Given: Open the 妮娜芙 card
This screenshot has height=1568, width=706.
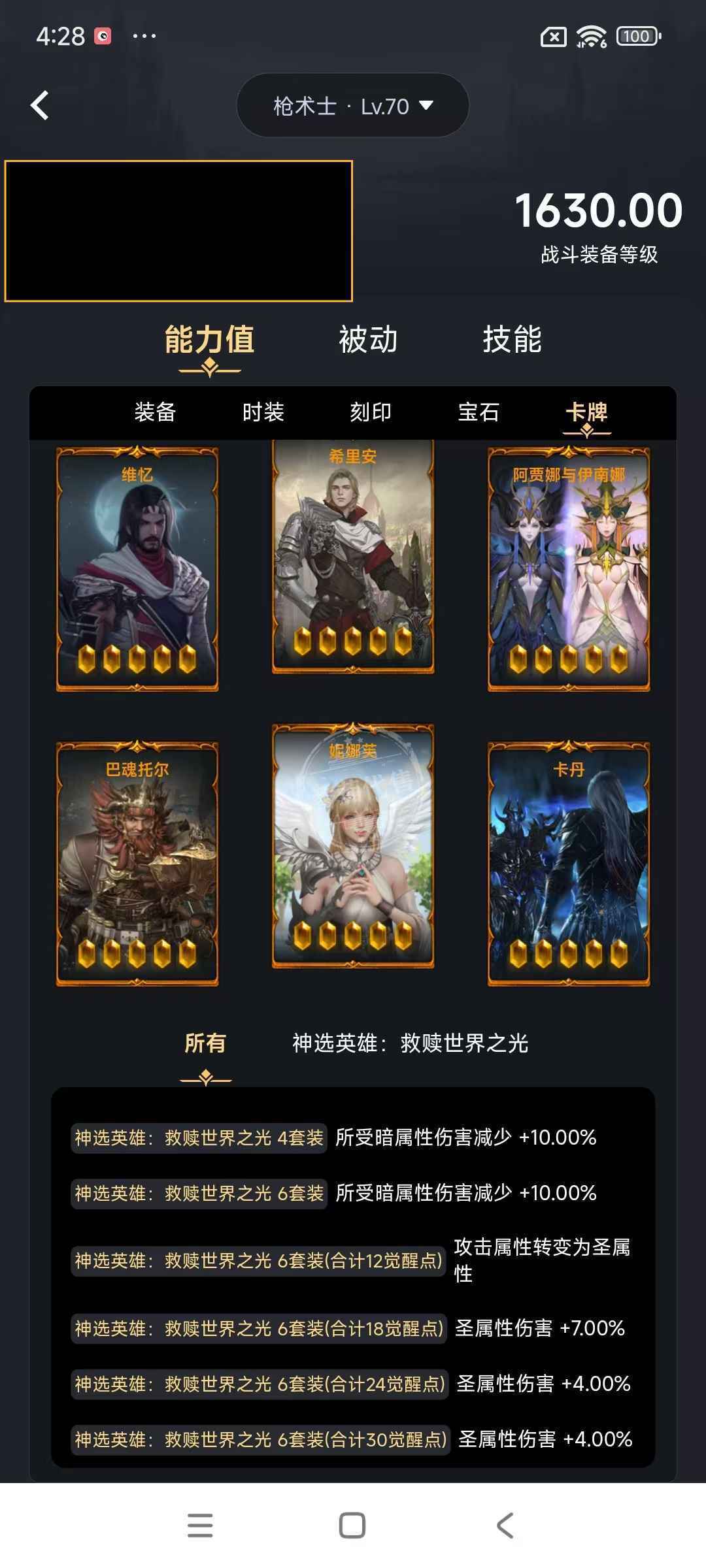Looking at the screenshot, I should point(353,846).
